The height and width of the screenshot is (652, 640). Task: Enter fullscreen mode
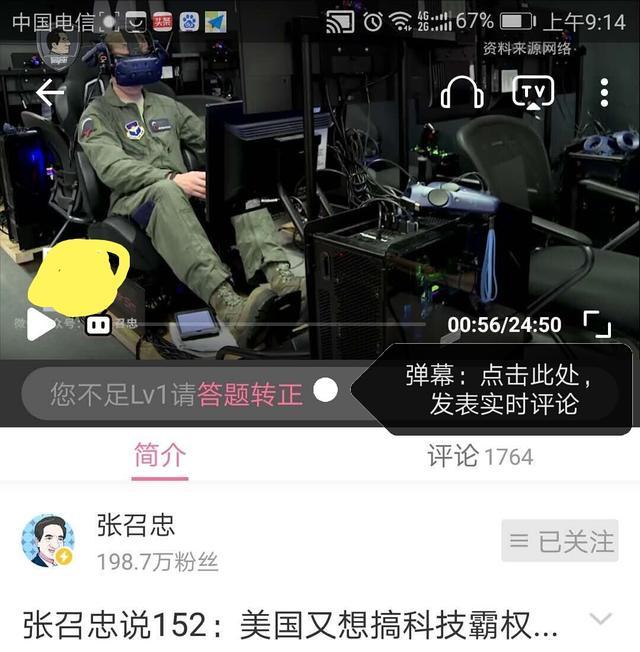pyautogui.click(x=597, y=324)
